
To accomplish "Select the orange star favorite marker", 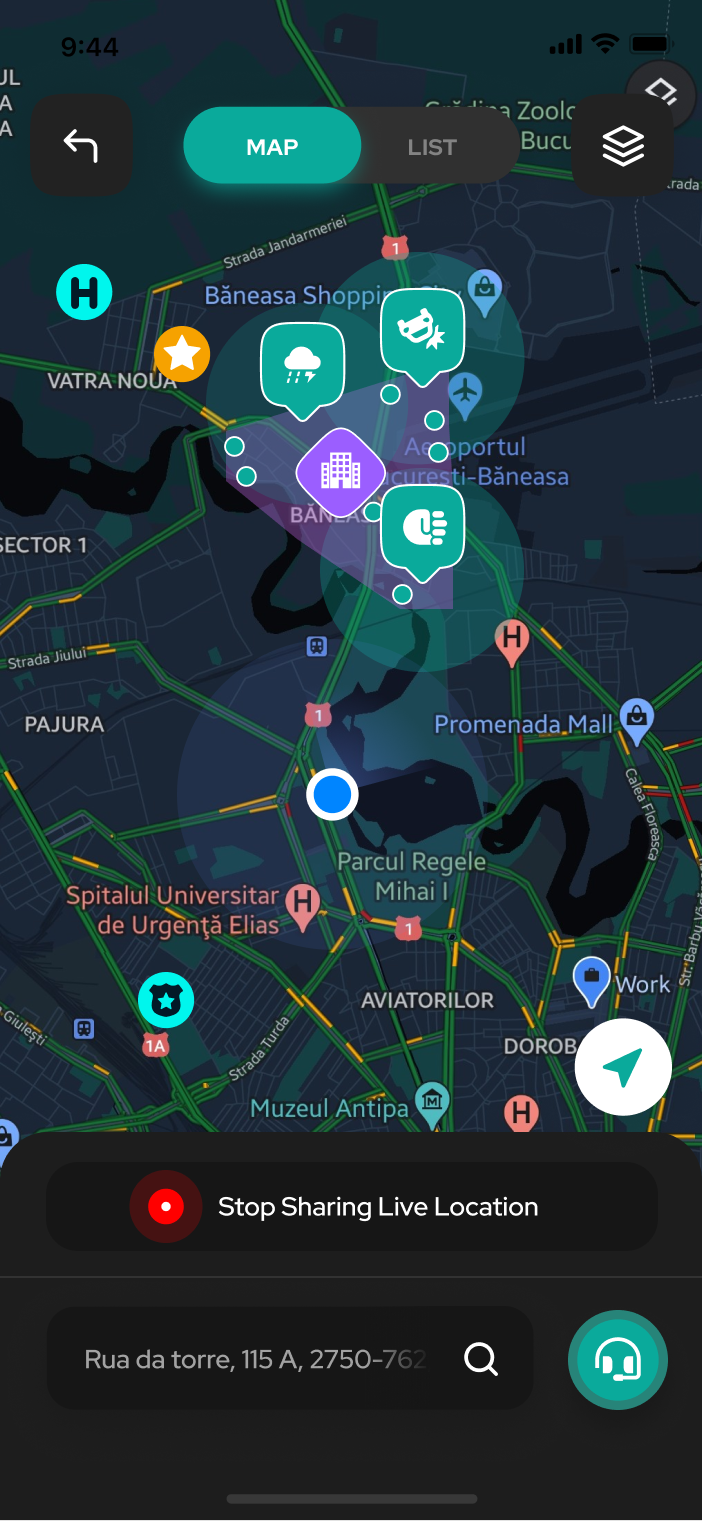I will coord(182,354).
